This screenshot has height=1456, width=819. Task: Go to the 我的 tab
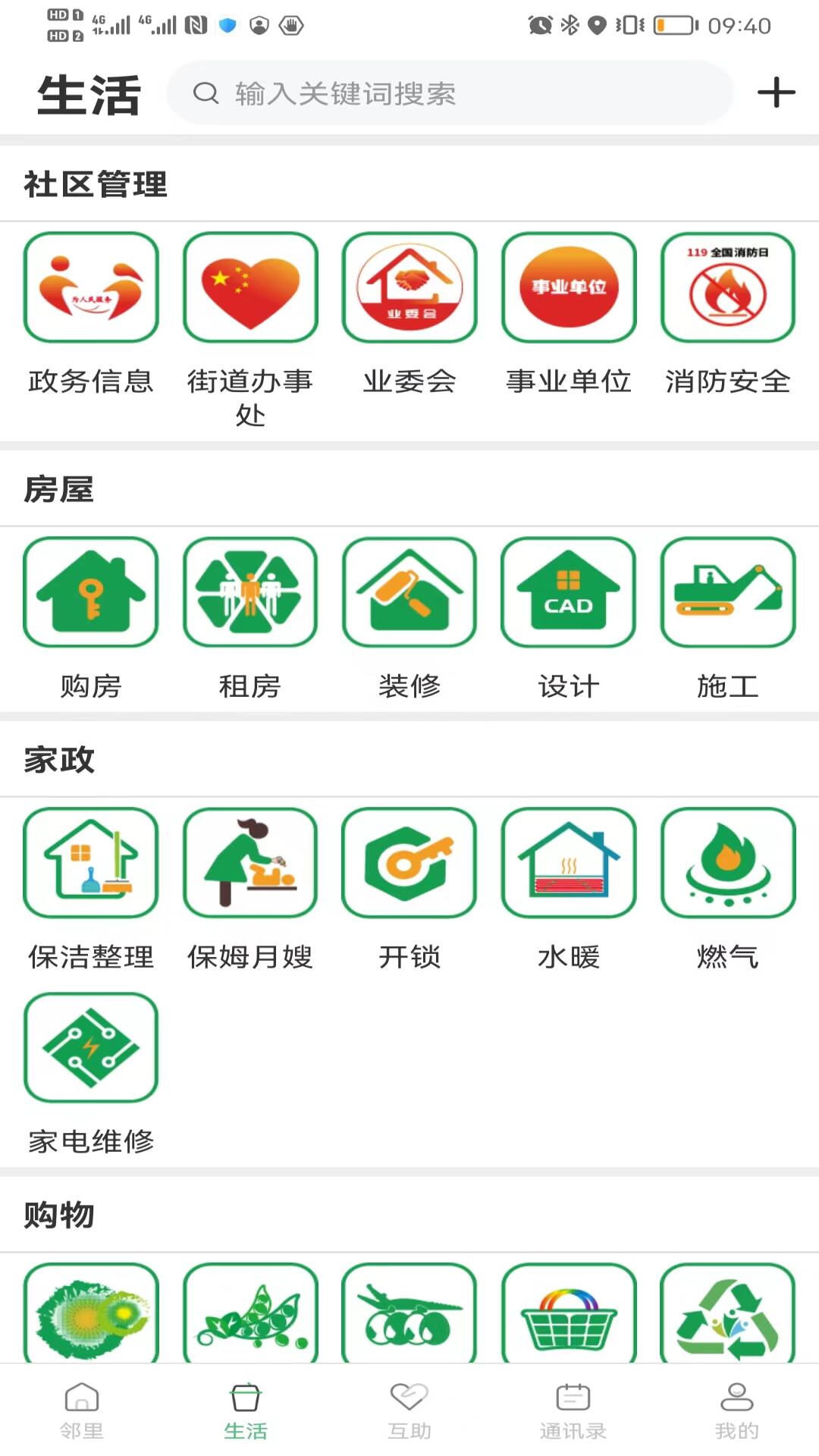click(x=736, y=1410)
